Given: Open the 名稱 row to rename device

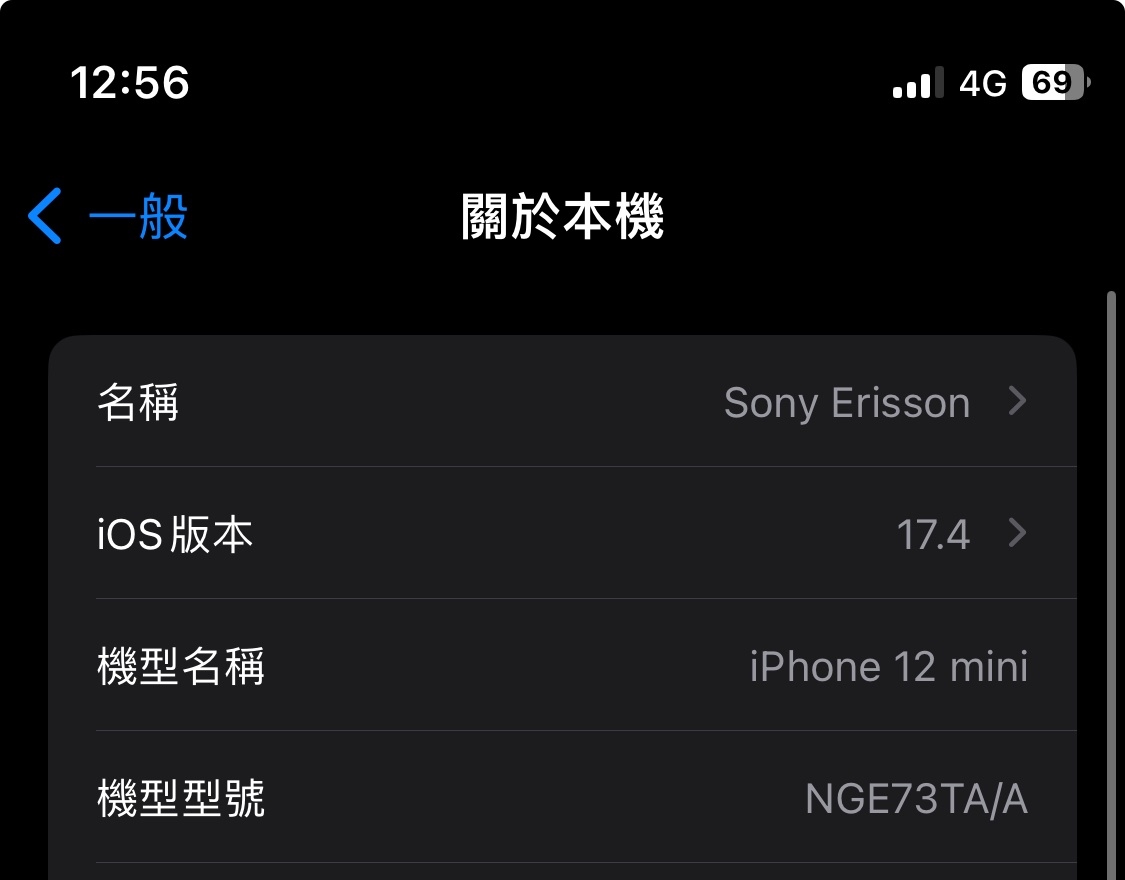Looking at the screenshot, I should [x=562, y=403].
